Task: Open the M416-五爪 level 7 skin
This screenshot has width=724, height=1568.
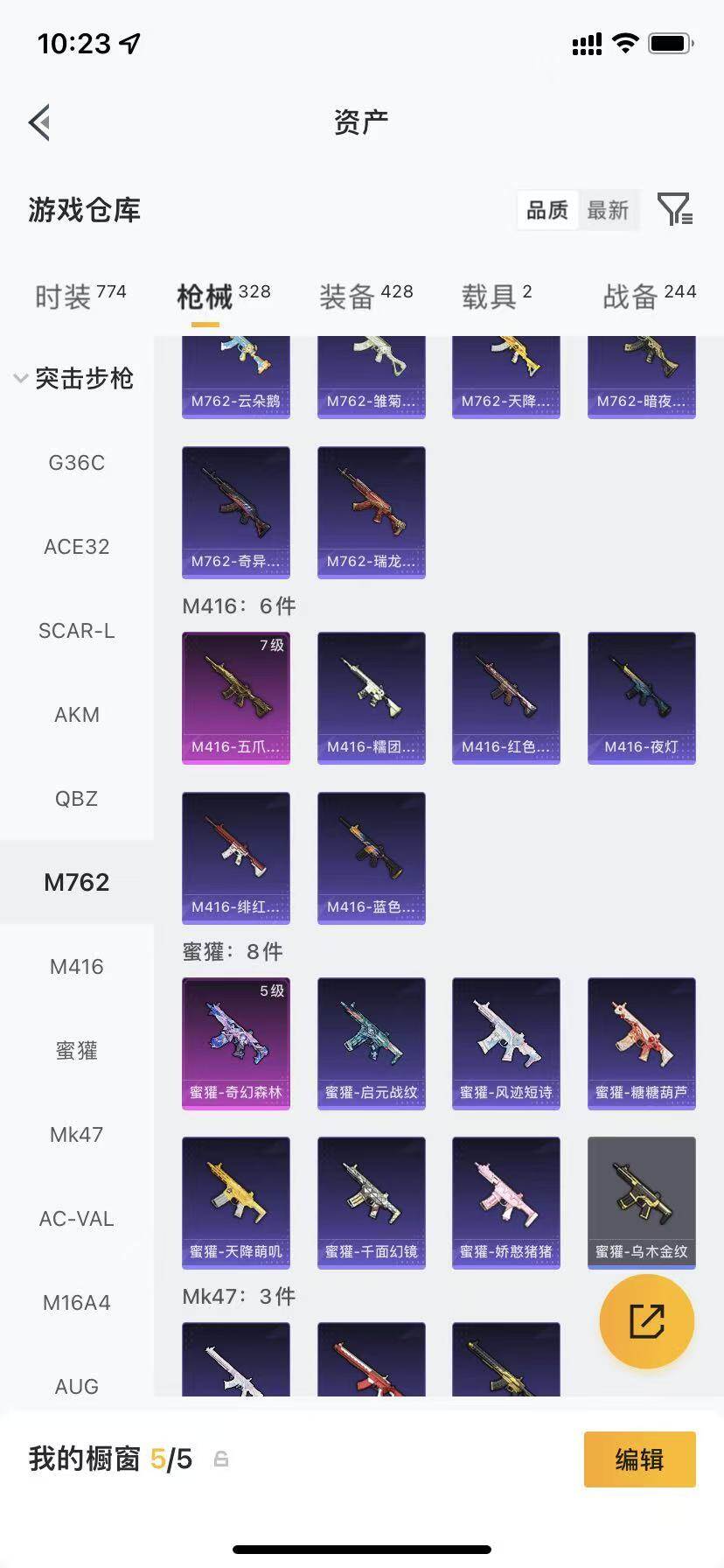Action: click(236, 698)
